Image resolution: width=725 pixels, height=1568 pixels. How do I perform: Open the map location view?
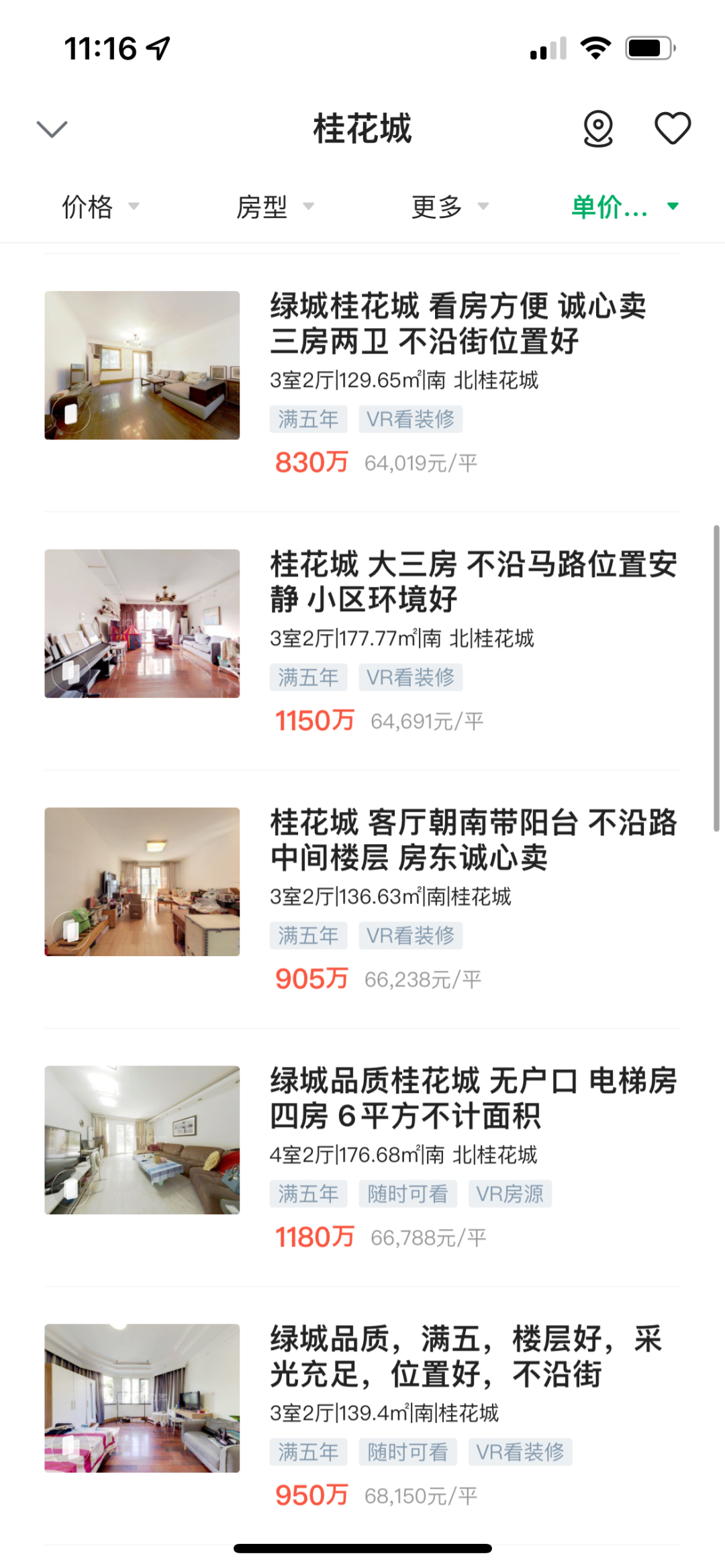pyautogui.click(x=597, y=128)
